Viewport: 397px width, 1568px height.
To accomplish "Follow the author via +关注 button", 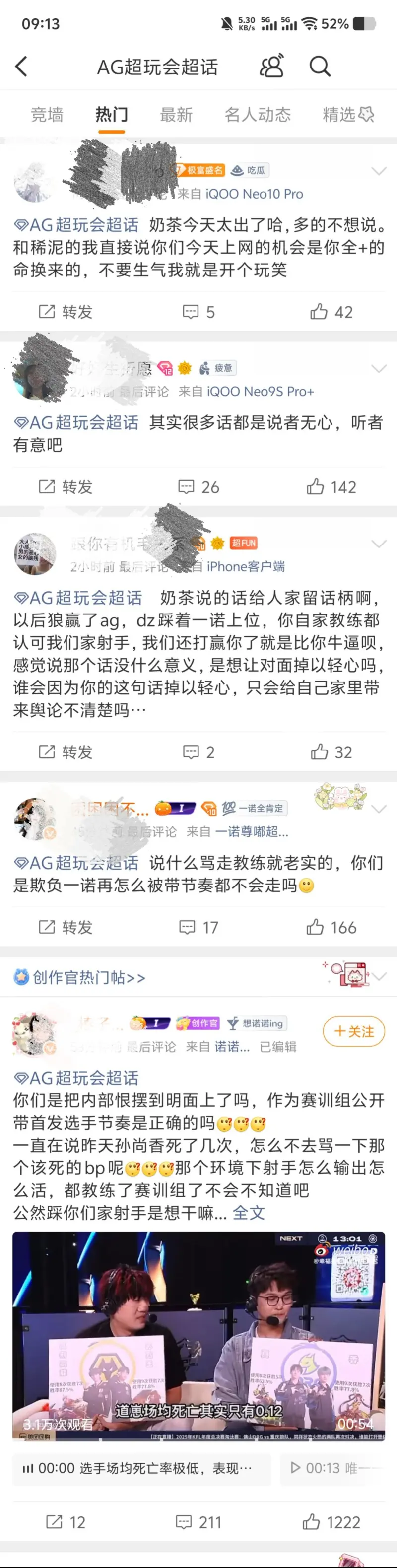I will tap(354, 1031).
